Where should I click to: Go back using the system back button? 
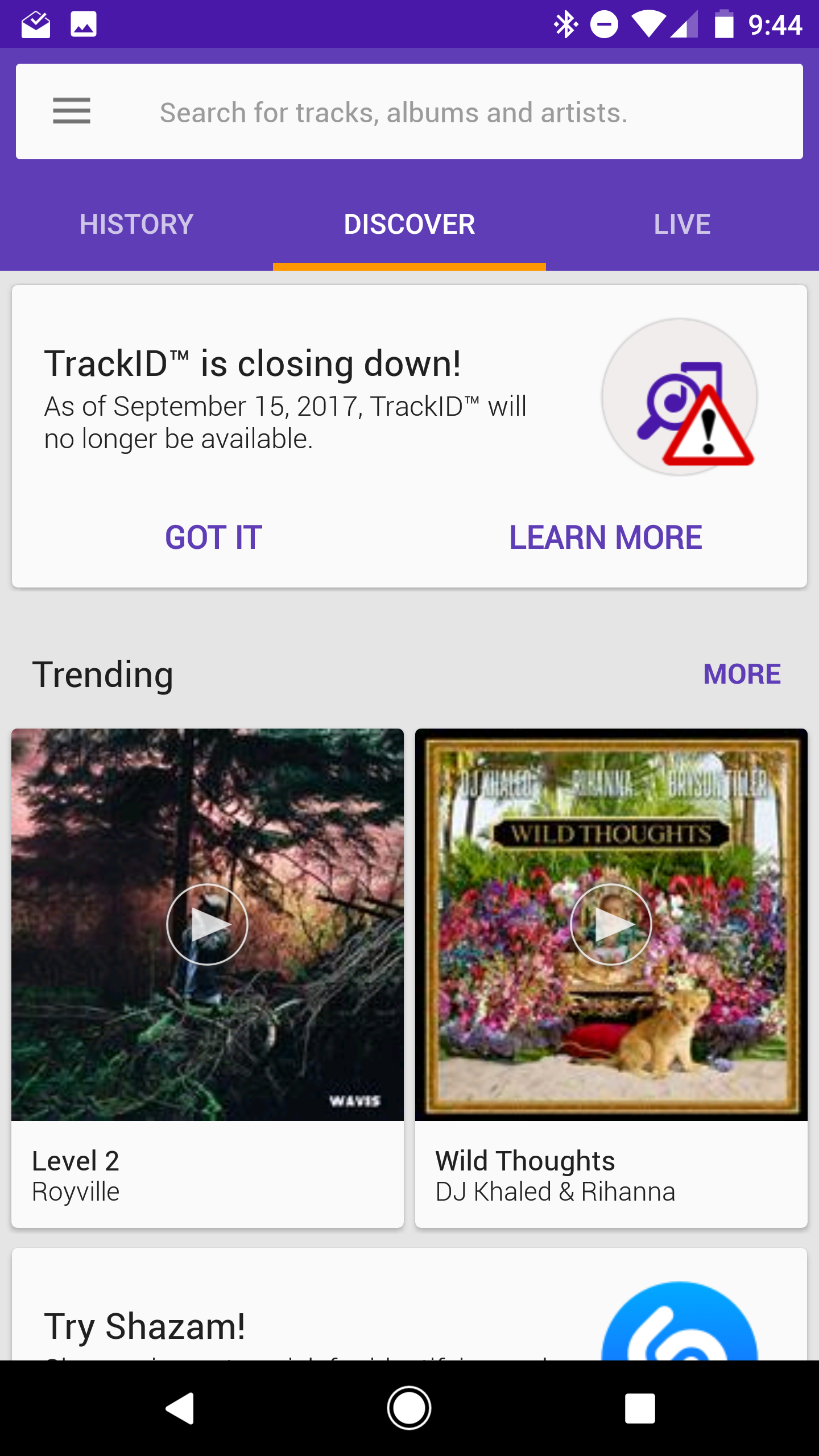point(180,1408)
